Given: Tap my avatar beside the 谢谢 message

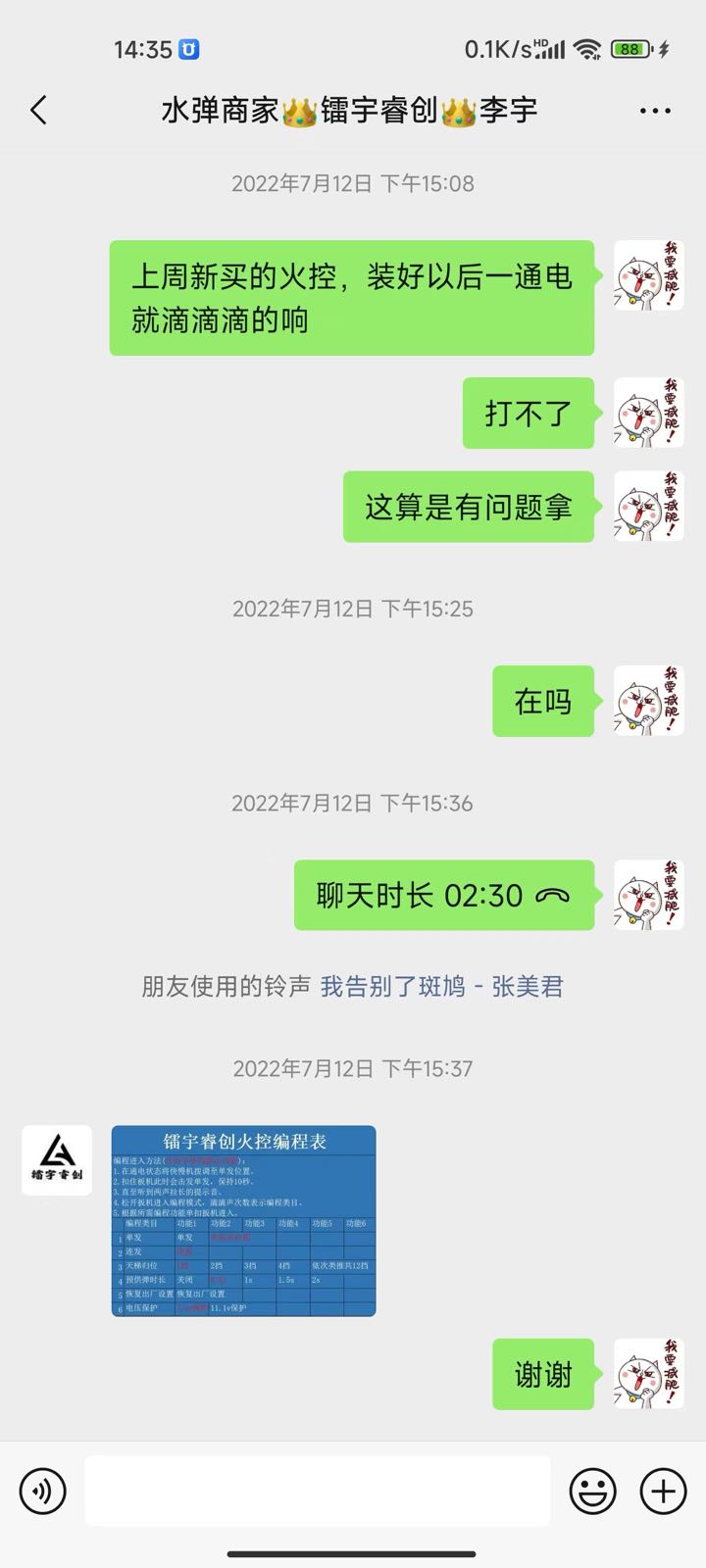Looking at the screenshot, I should [x=648, y=1374].
